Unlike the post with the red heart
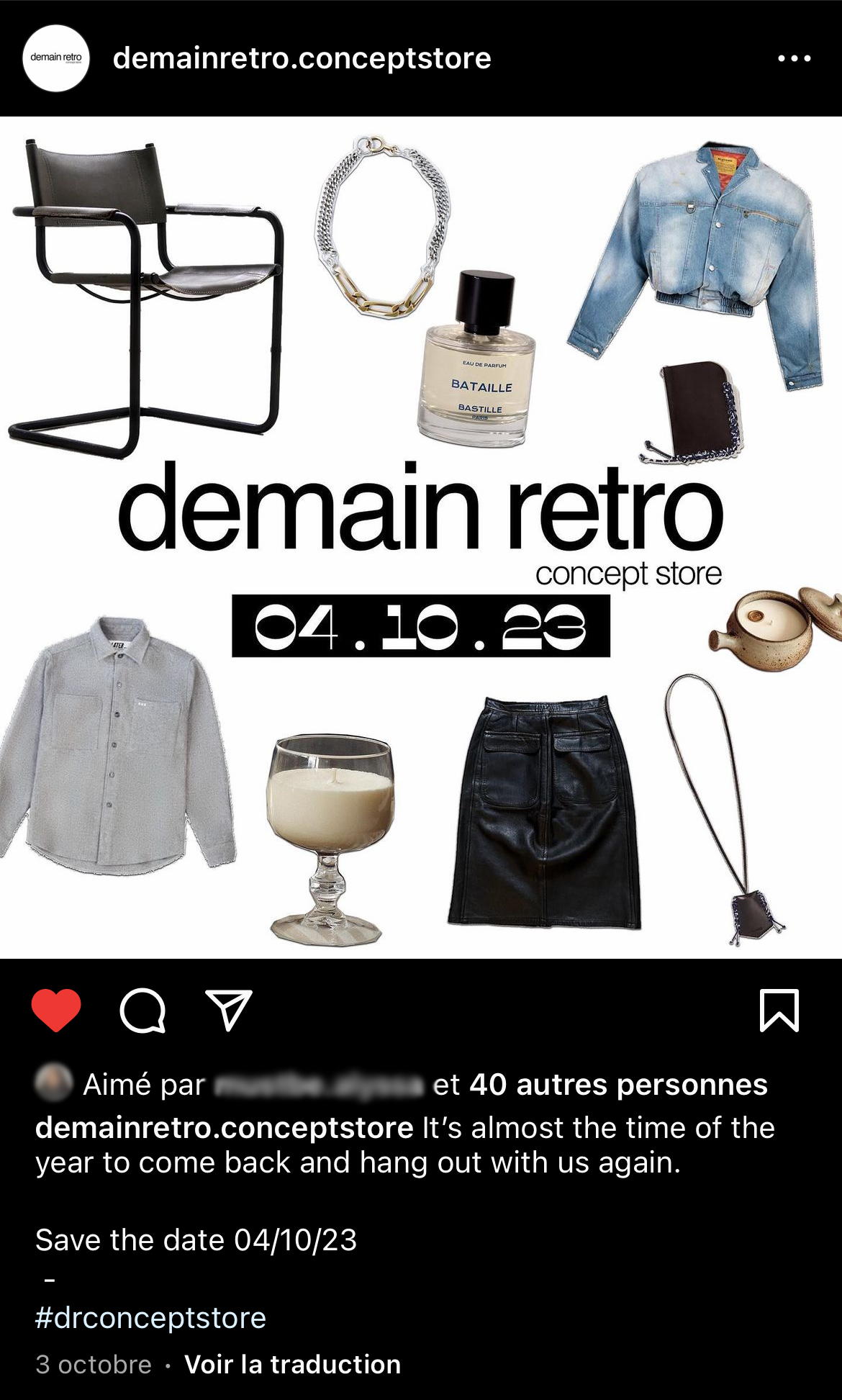The width and height of the screenshot is (842, 1400). 56,1010
